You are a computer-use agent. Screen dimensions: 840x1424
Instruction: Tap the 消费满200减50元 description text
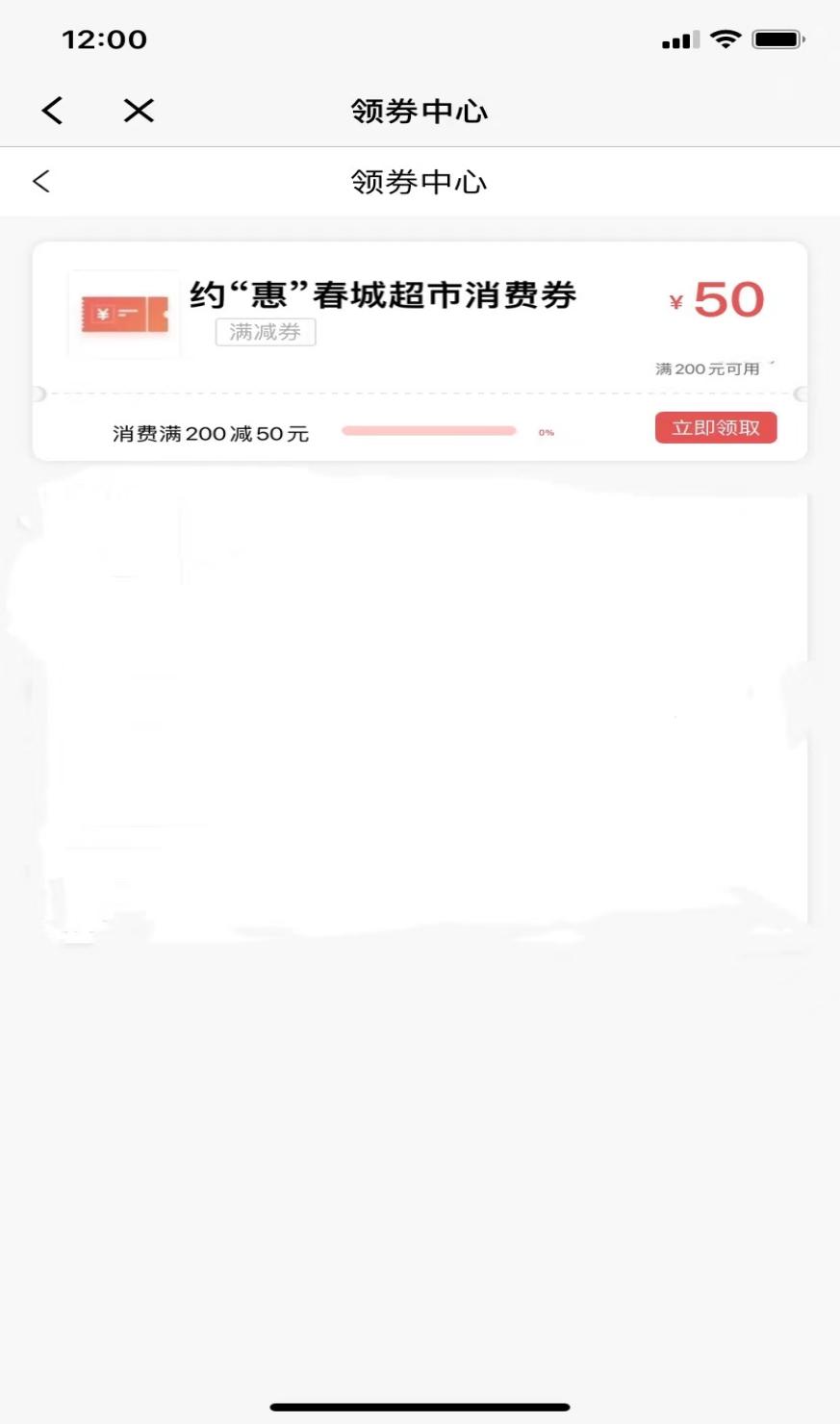point(208,433)
